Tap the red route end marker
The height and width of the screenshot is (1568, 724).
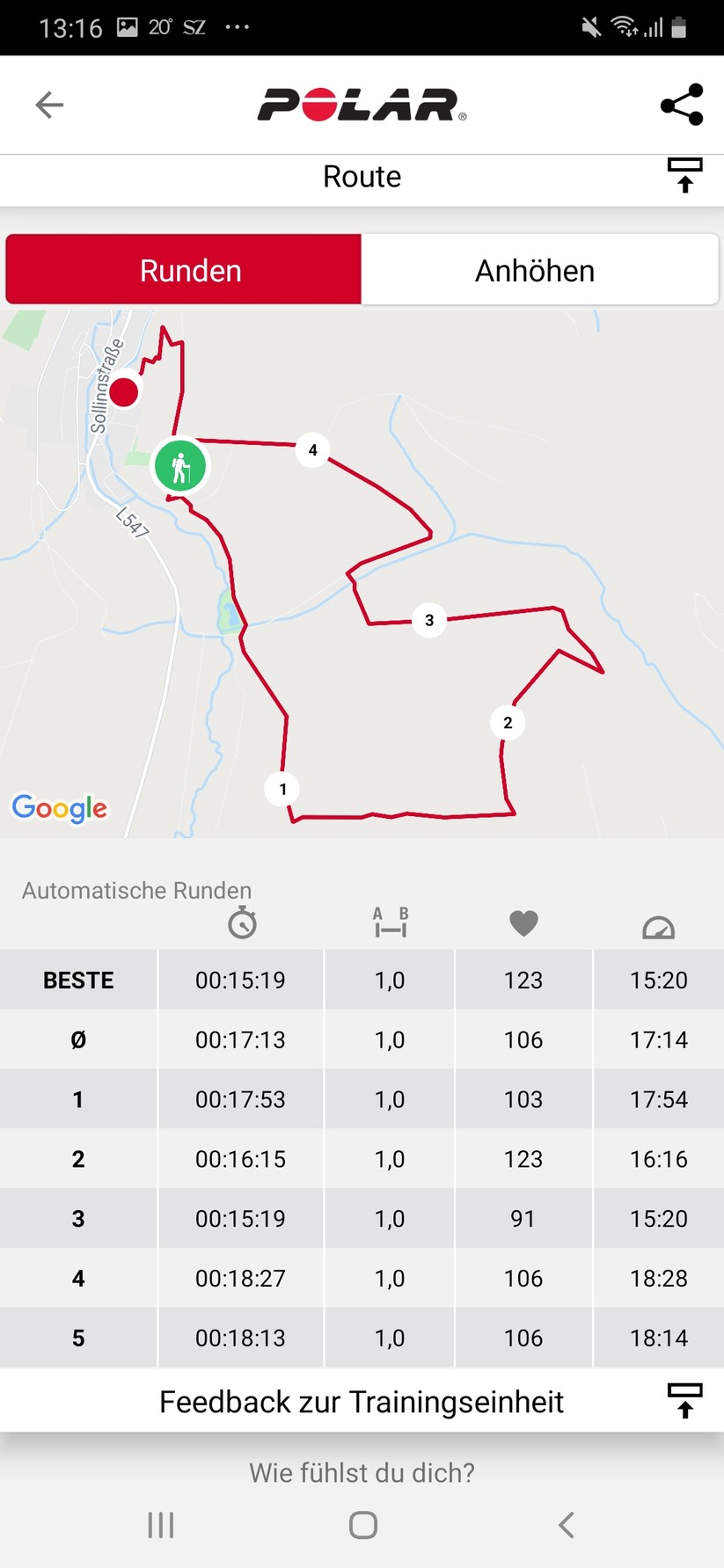click(124, 391)
